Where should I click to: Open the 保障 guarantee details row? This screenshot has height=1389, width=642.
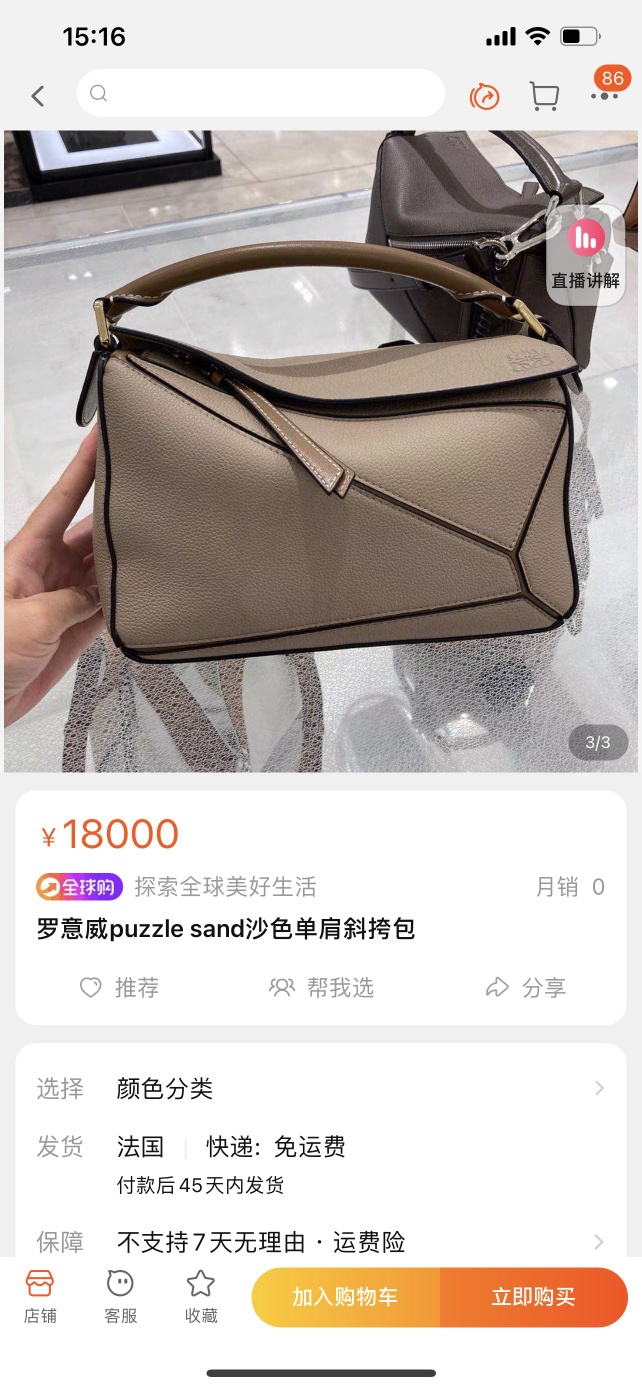[x=320, y=1242]
